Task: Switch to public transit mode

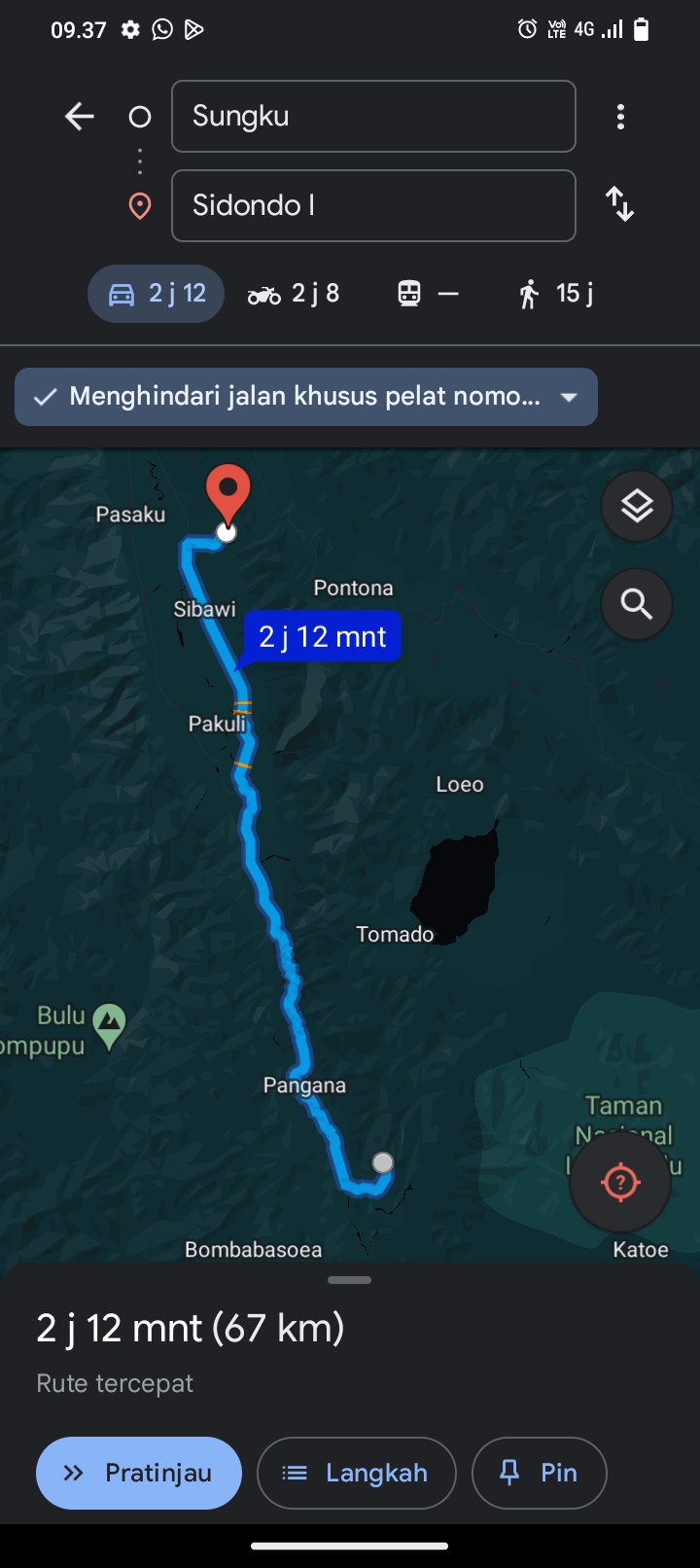Action: (x=428, y=294)
